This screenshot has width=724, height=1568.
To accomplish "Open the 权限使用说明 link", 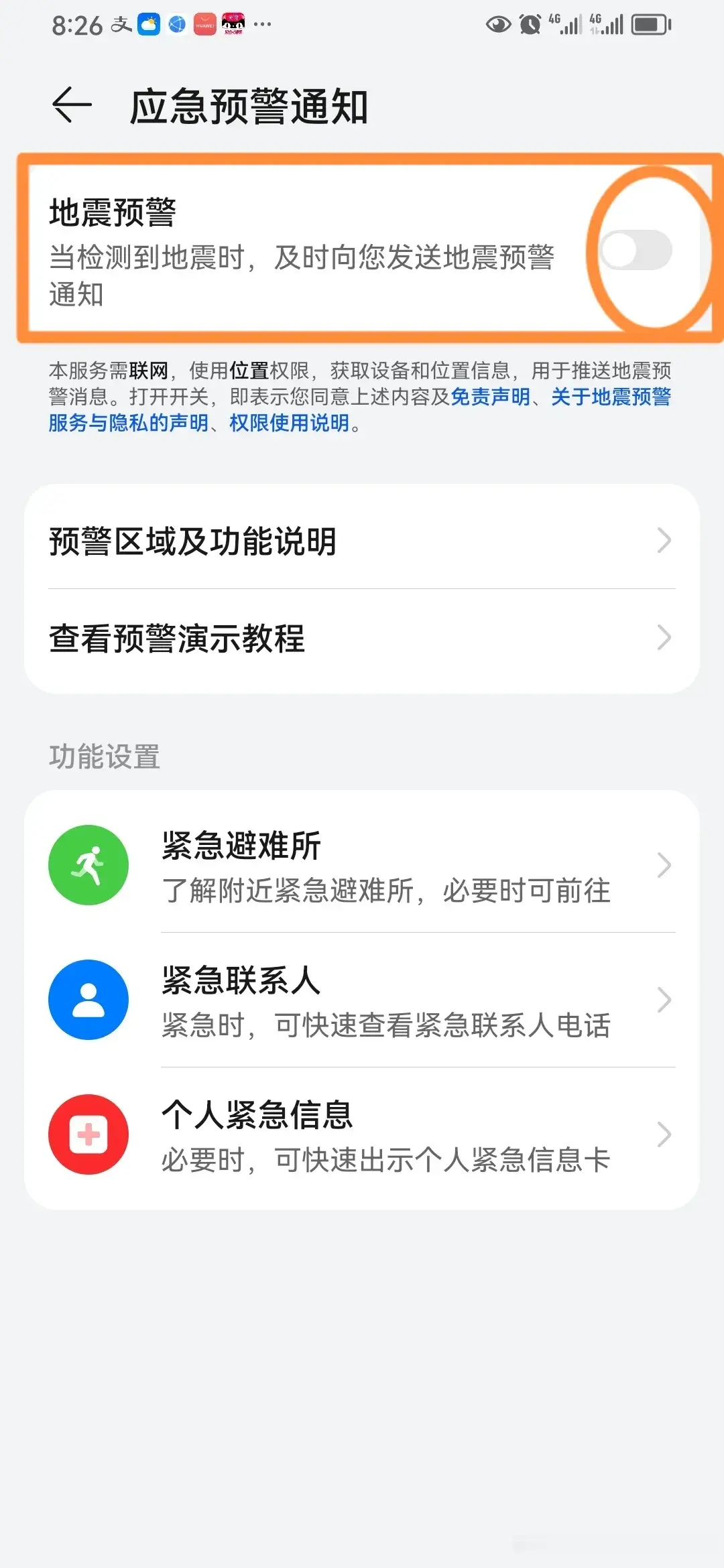I will click(289, 423).
